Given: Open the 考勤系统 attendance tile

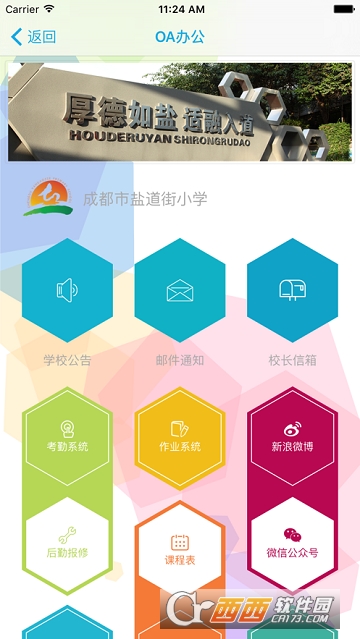Looking at the screenshot, I should pyautogui.click(x=67, y=438).
